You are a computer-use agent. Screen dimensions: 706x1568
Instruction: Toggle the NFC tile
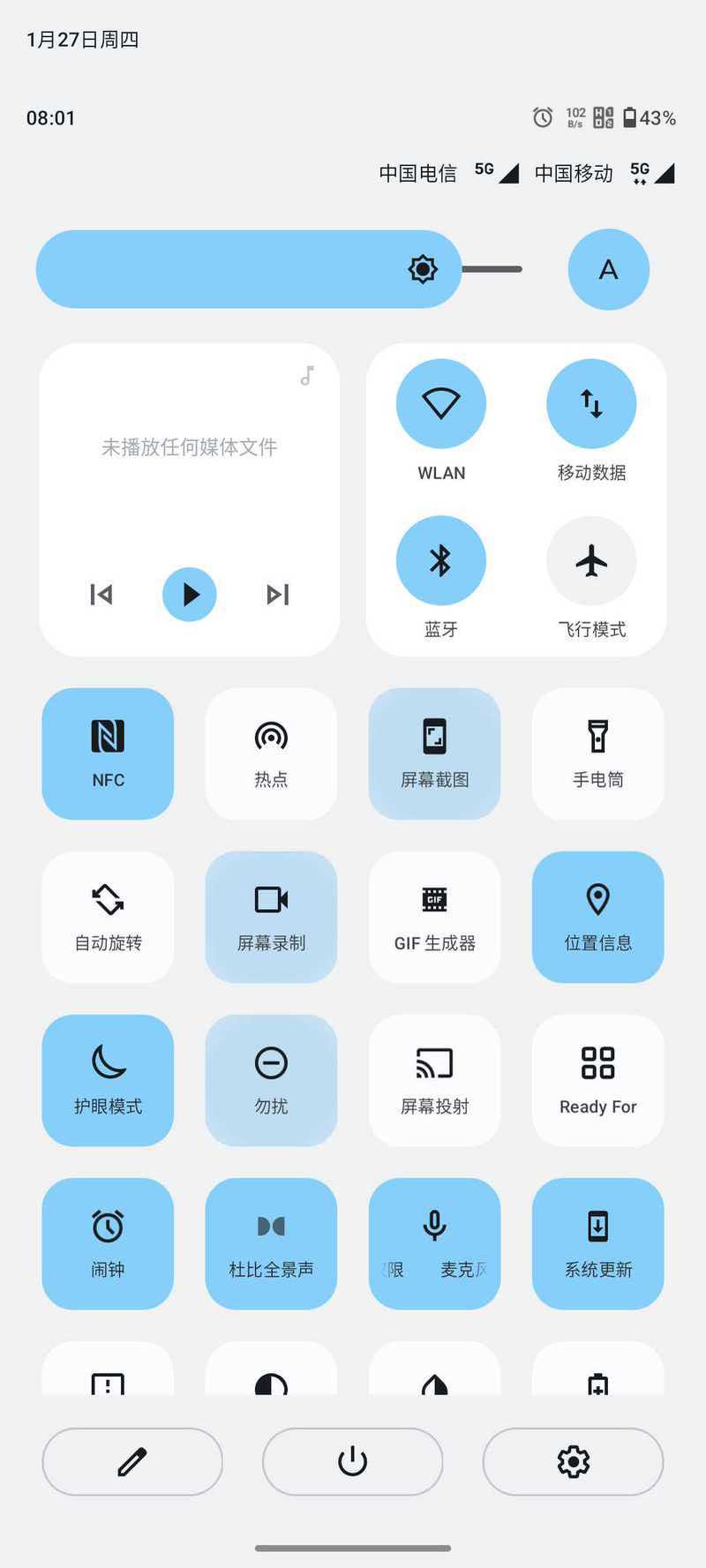(x=108, y=754)
